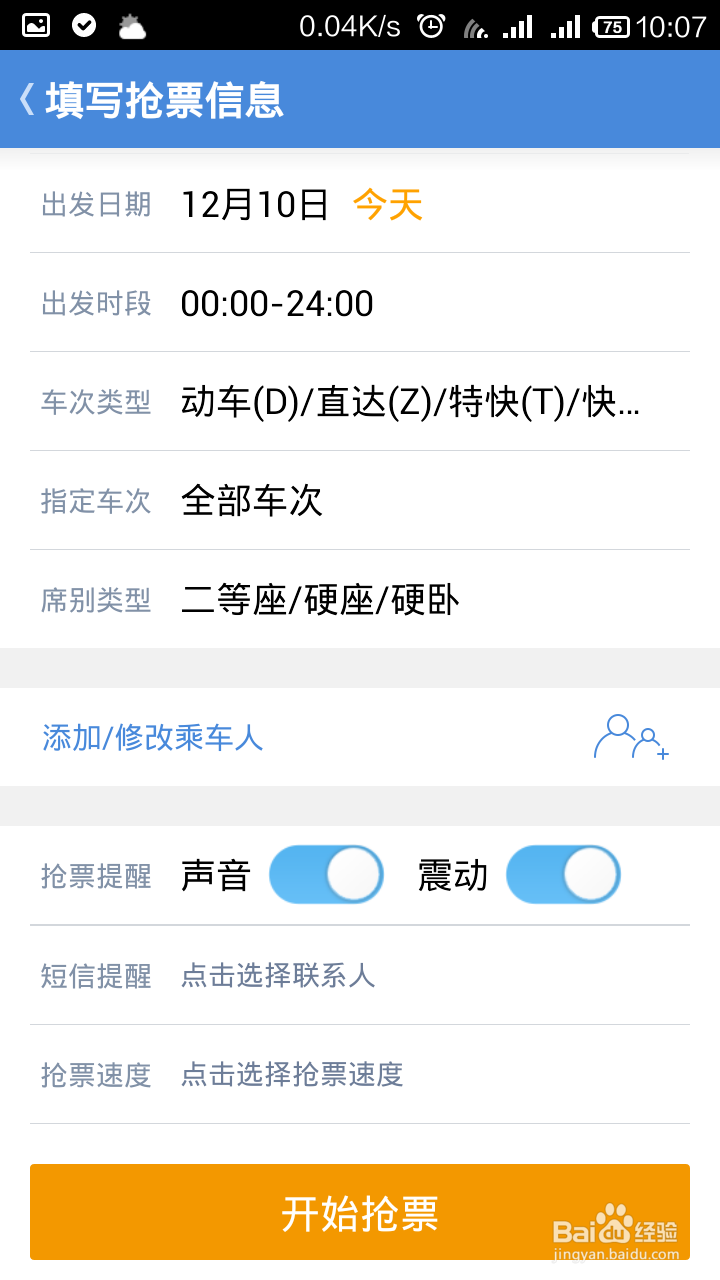The width and height of the screenshot is (720, 1280).
Task: Toggle the 声音 sound alert switch
Action: pyautogui.click(x=327, y=875)
